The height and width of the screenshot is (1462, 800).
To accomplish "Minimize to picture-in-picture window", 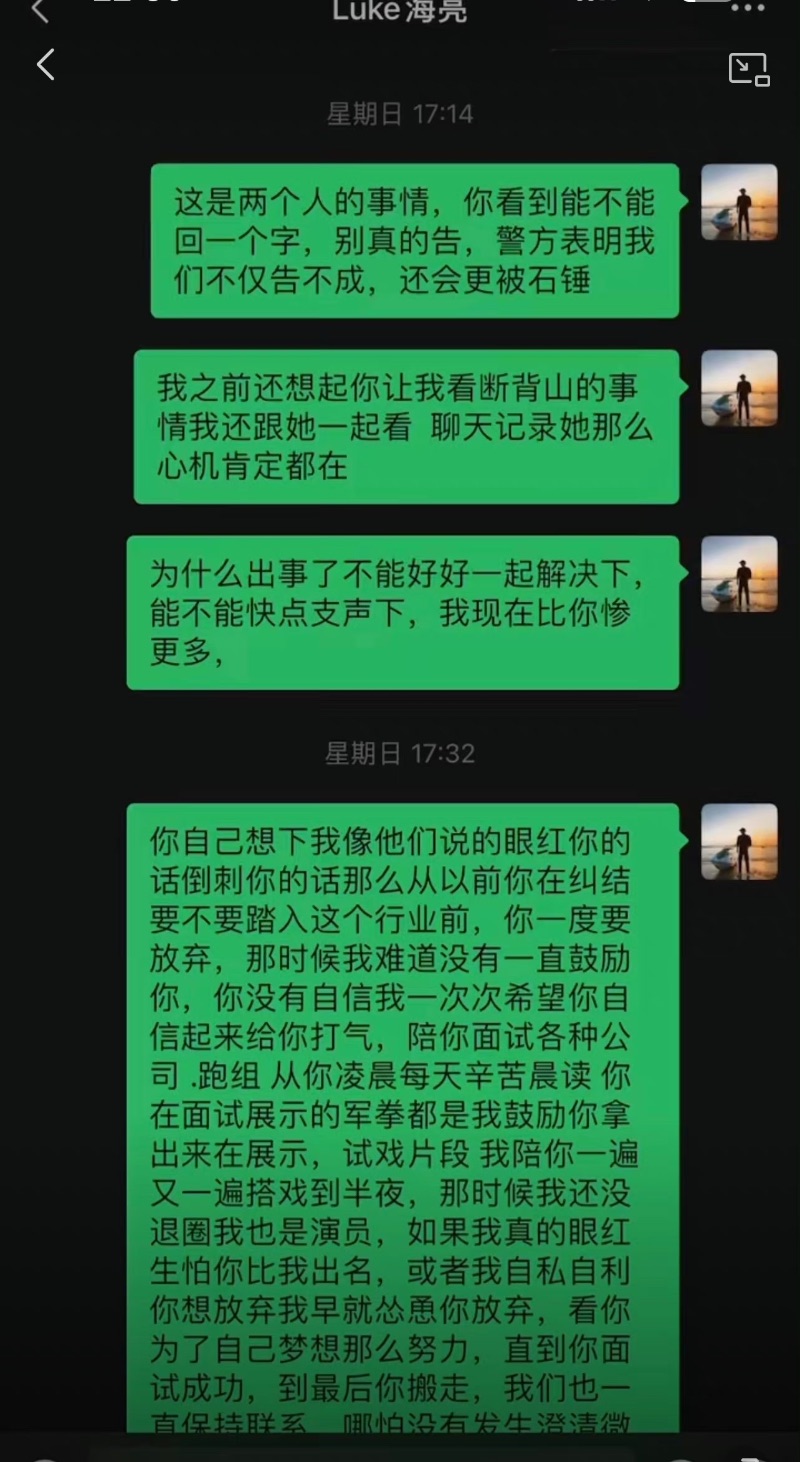I will [x=748, y=68].
